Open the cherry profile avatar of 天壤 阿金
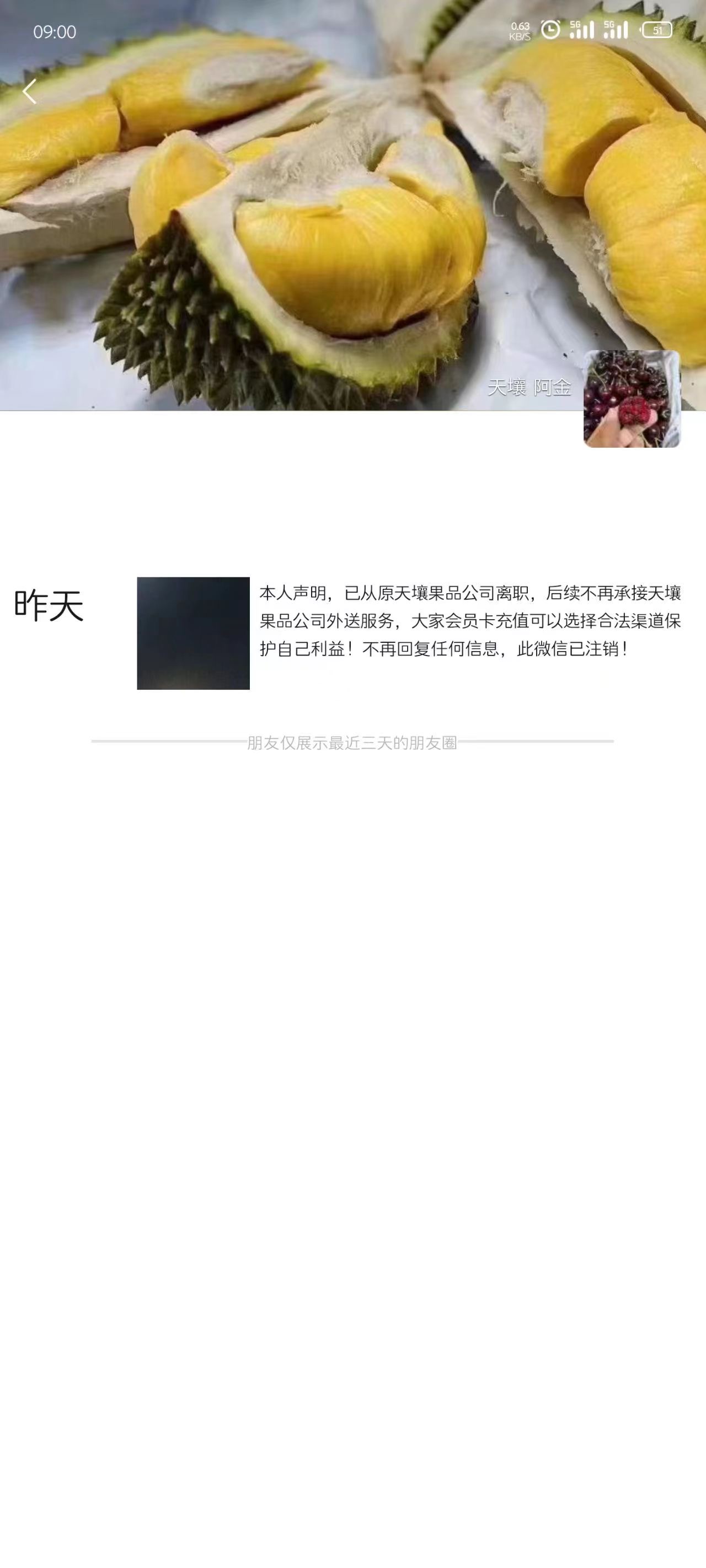 (x=632, y=399)
